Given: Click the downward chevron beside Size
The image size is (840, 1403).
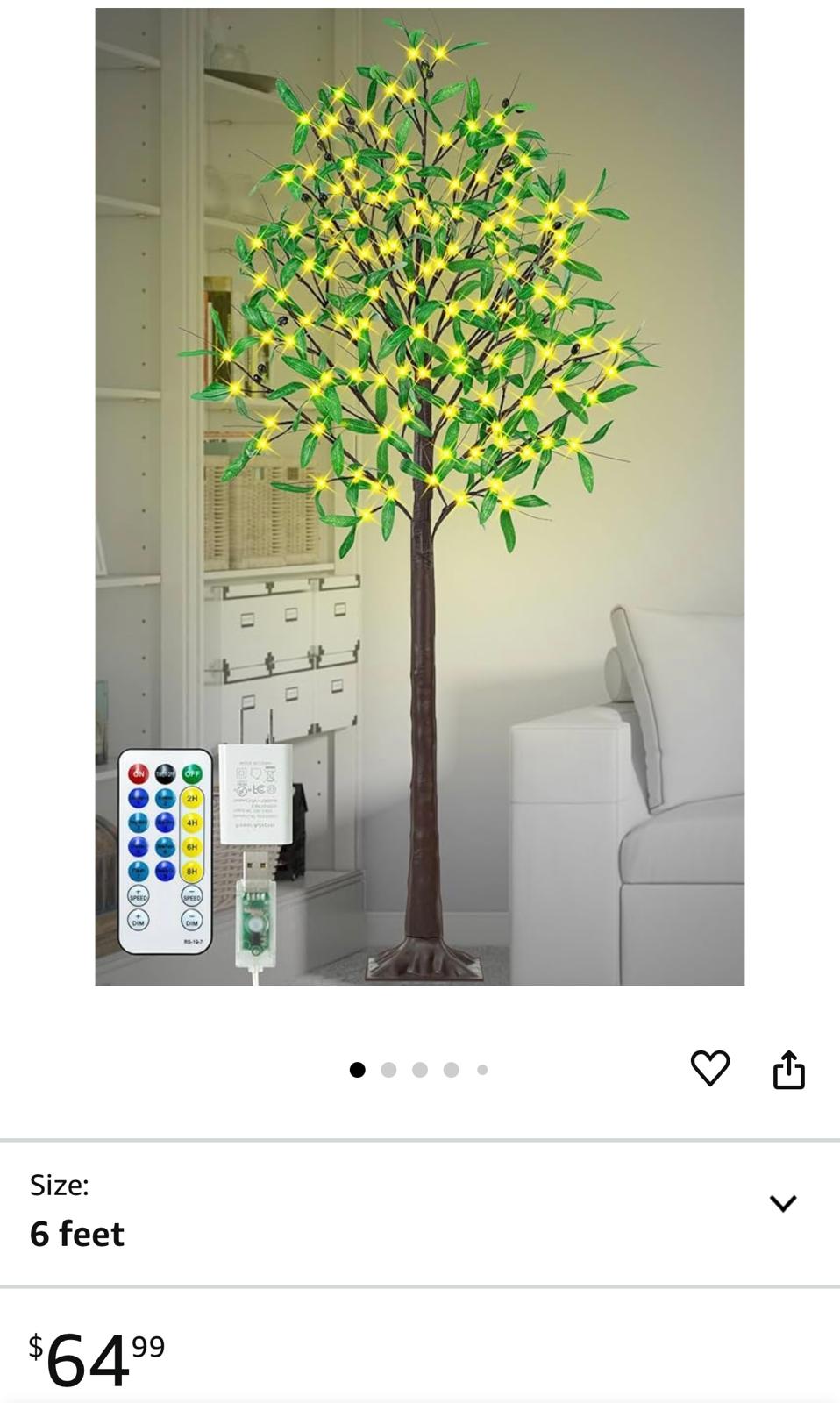Looking at the screenshot, I should 783,1202.
